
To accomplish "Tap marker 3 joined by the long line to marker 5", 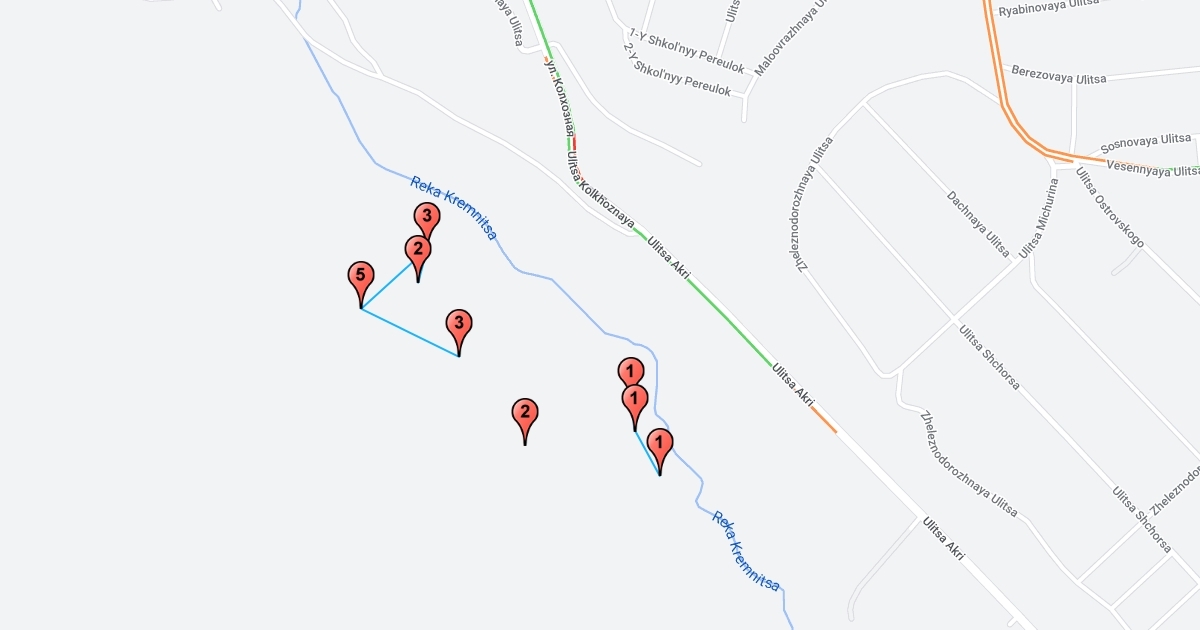I will 458,332.
